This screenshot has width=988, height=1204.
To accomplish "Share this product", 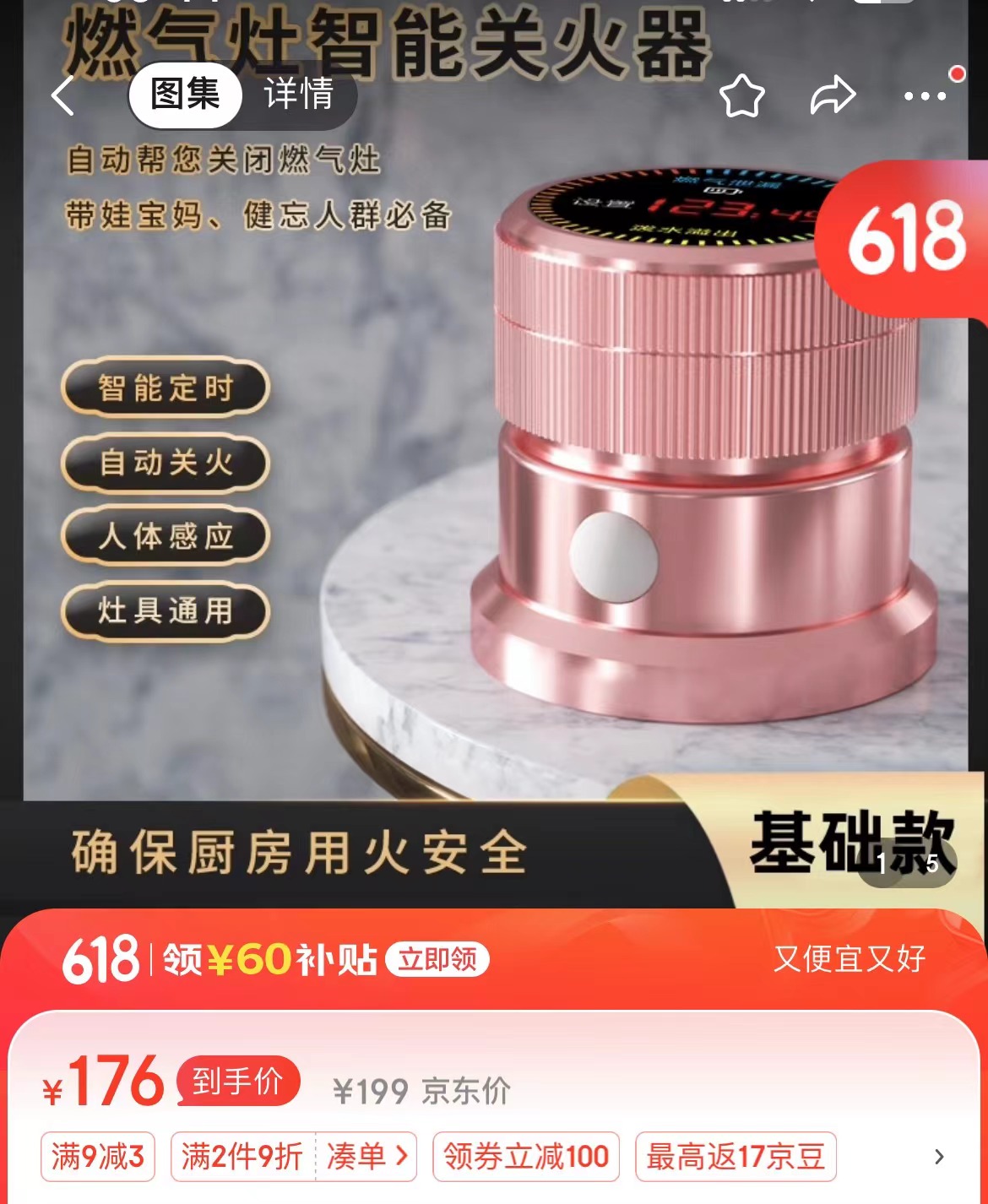I will [x=833, y=95].
